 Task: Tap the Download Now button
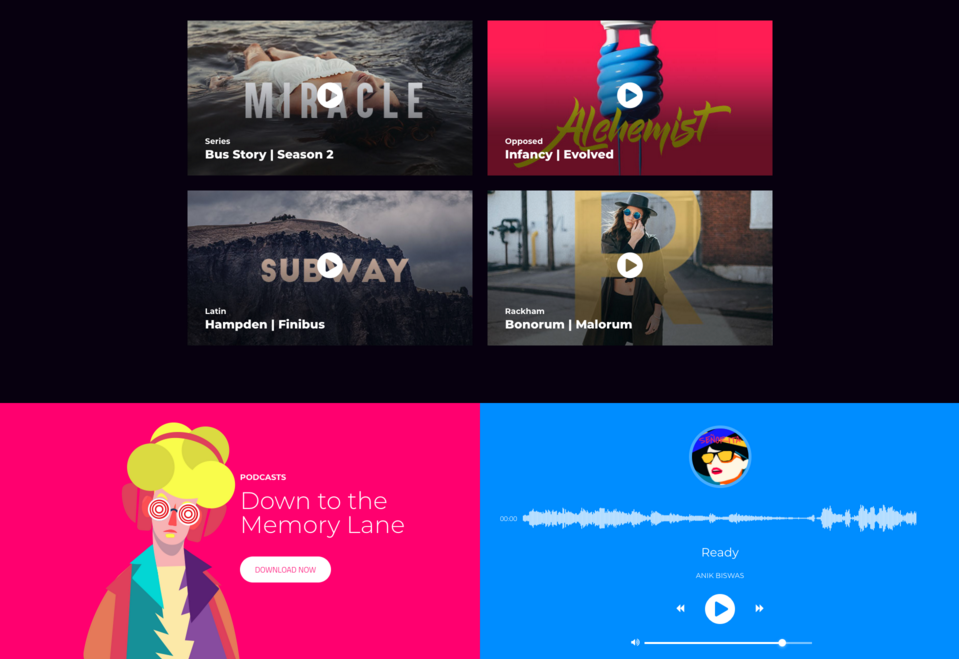tap(285, 569)
